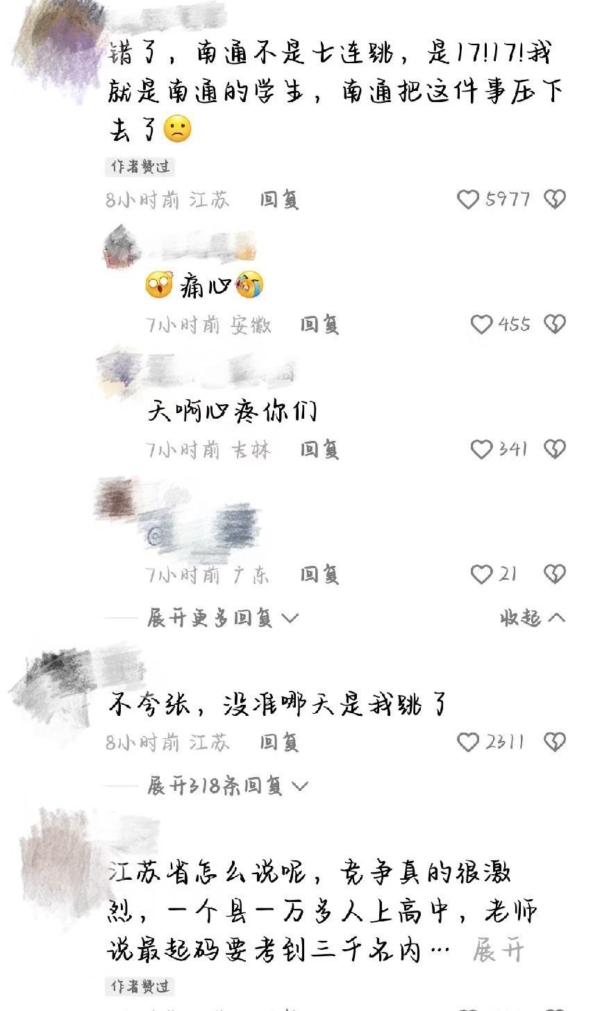Dislike the comment with 5977 likes
This screenshot has height=1011, width=600.
[555, 199]
